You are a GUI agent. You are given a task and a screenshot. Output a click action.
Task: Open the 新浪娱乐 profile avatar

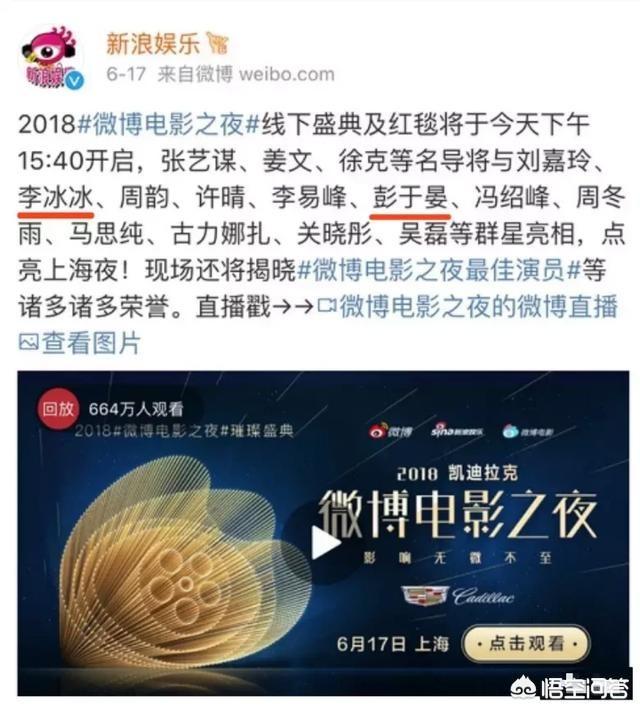point(51,58)
